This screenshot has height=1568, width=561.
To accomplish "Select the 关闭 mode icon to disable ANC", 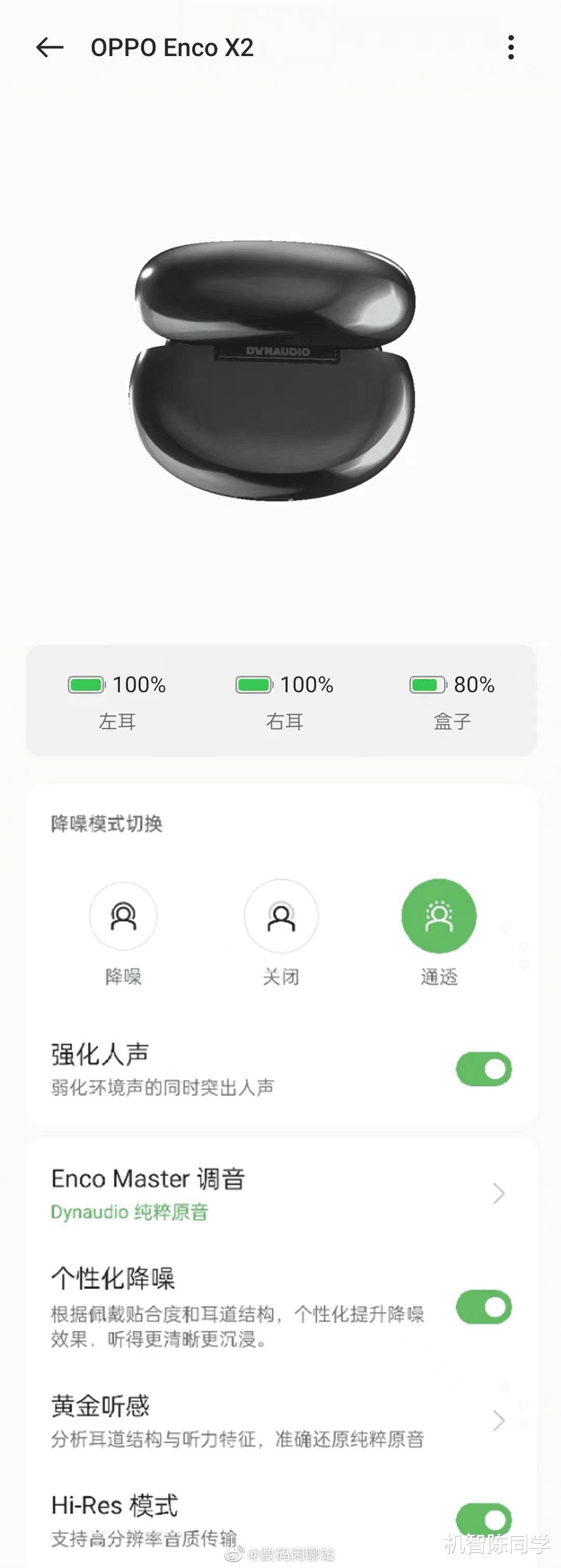I will [x=281, y=915].
